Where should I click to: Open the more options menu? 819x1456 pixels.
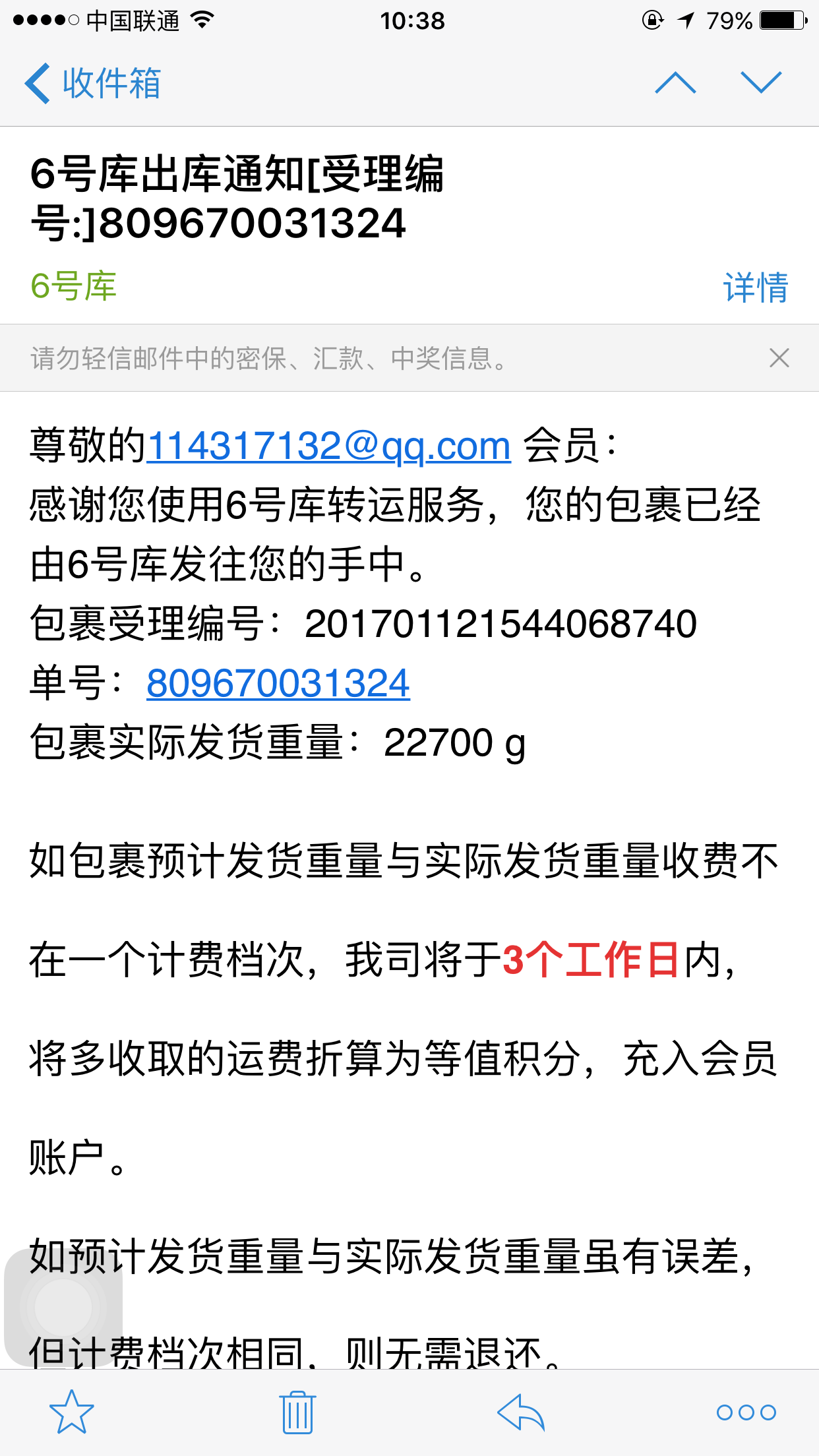746,1412
